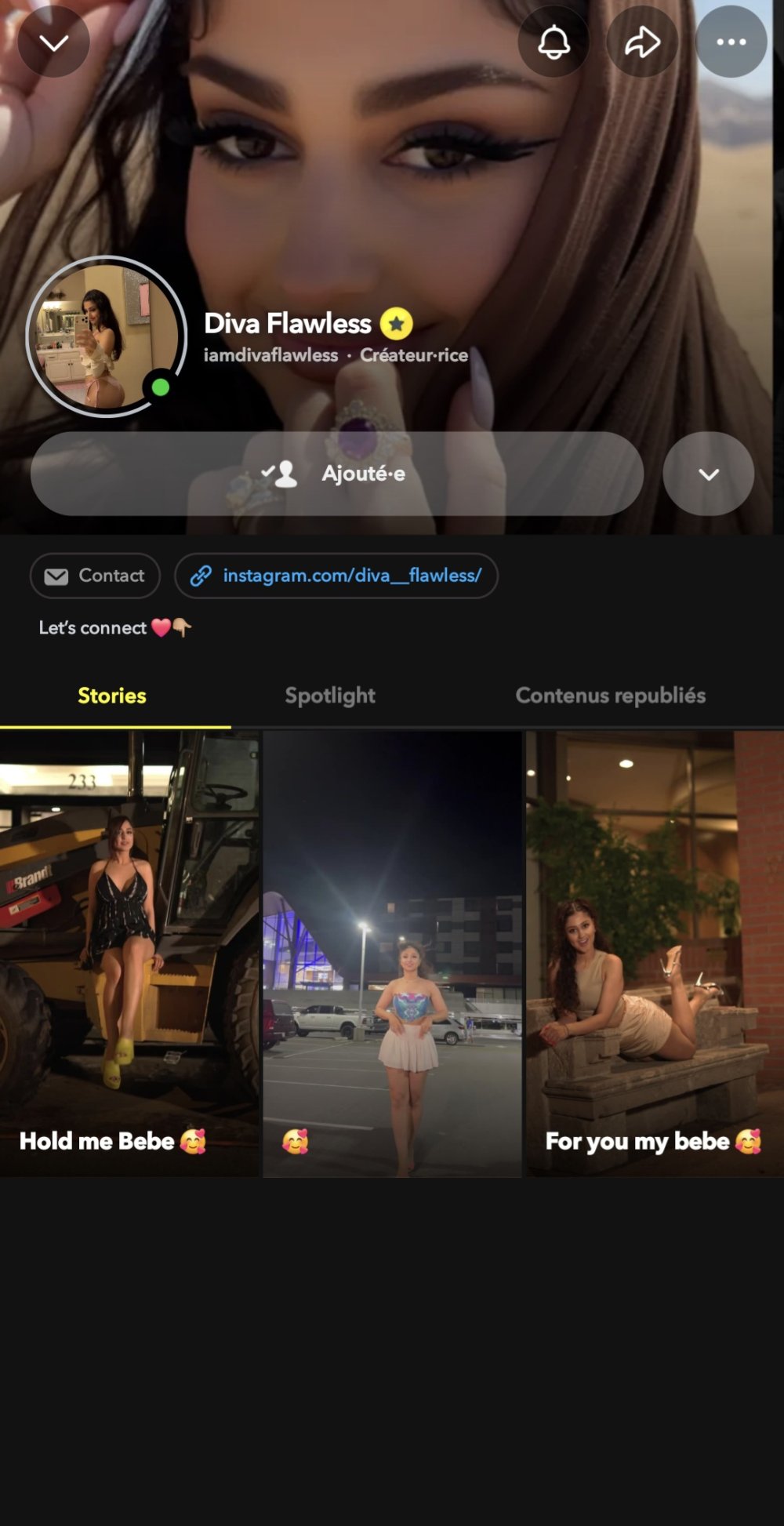Screen dimensions: 784x1526
Task: Expand options next to Ajouté·e
Action: click(708, 474)
